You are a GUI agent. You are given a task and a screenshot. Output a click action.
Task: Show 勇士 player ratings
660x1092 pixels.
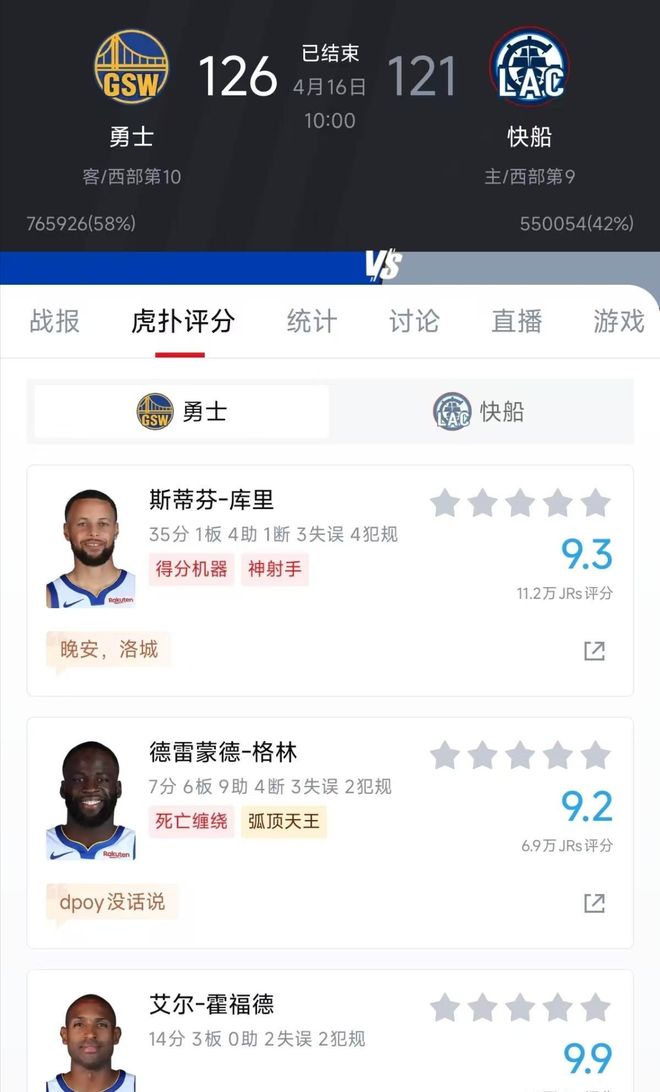[182, 411]
